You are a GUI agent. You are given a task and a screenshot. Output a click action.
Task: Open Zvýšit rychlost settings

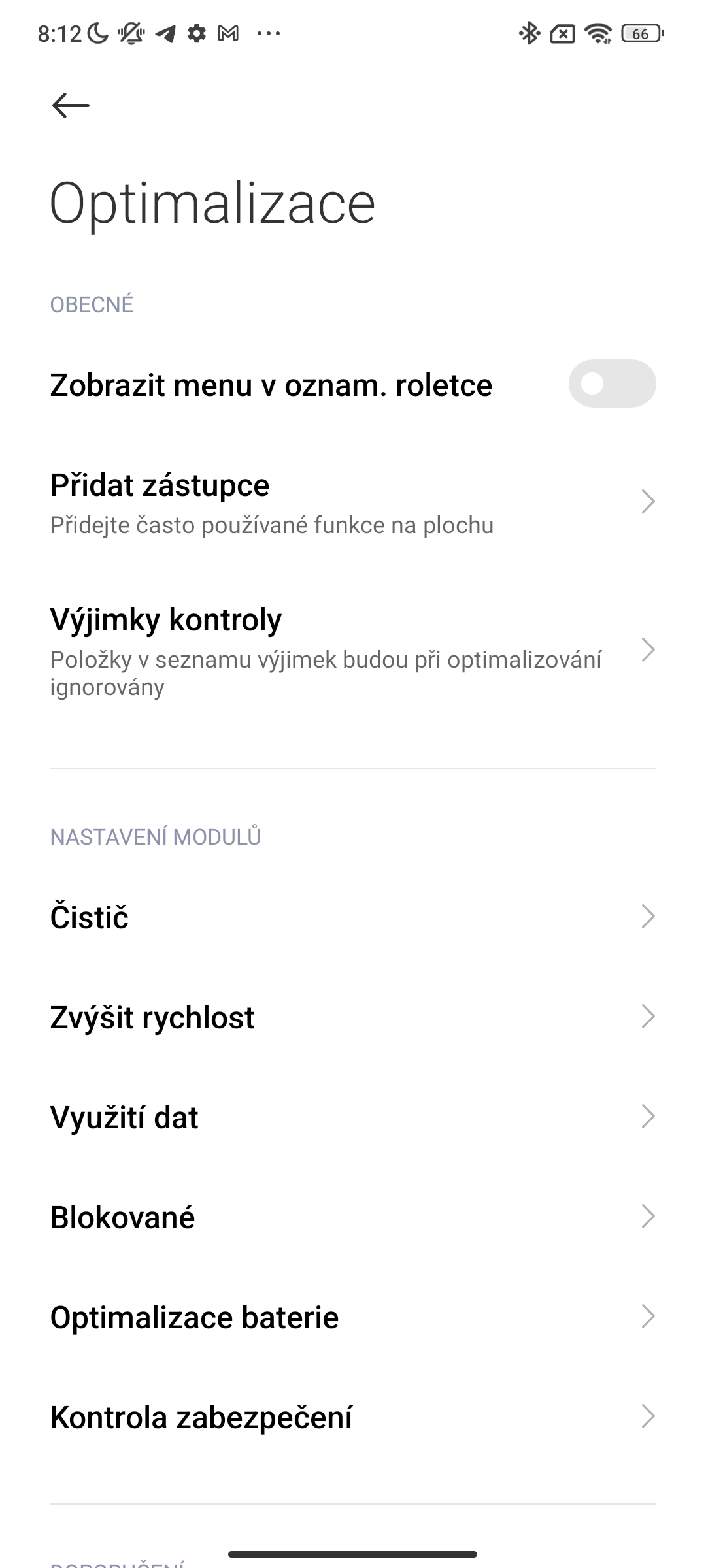[353, 1017]
